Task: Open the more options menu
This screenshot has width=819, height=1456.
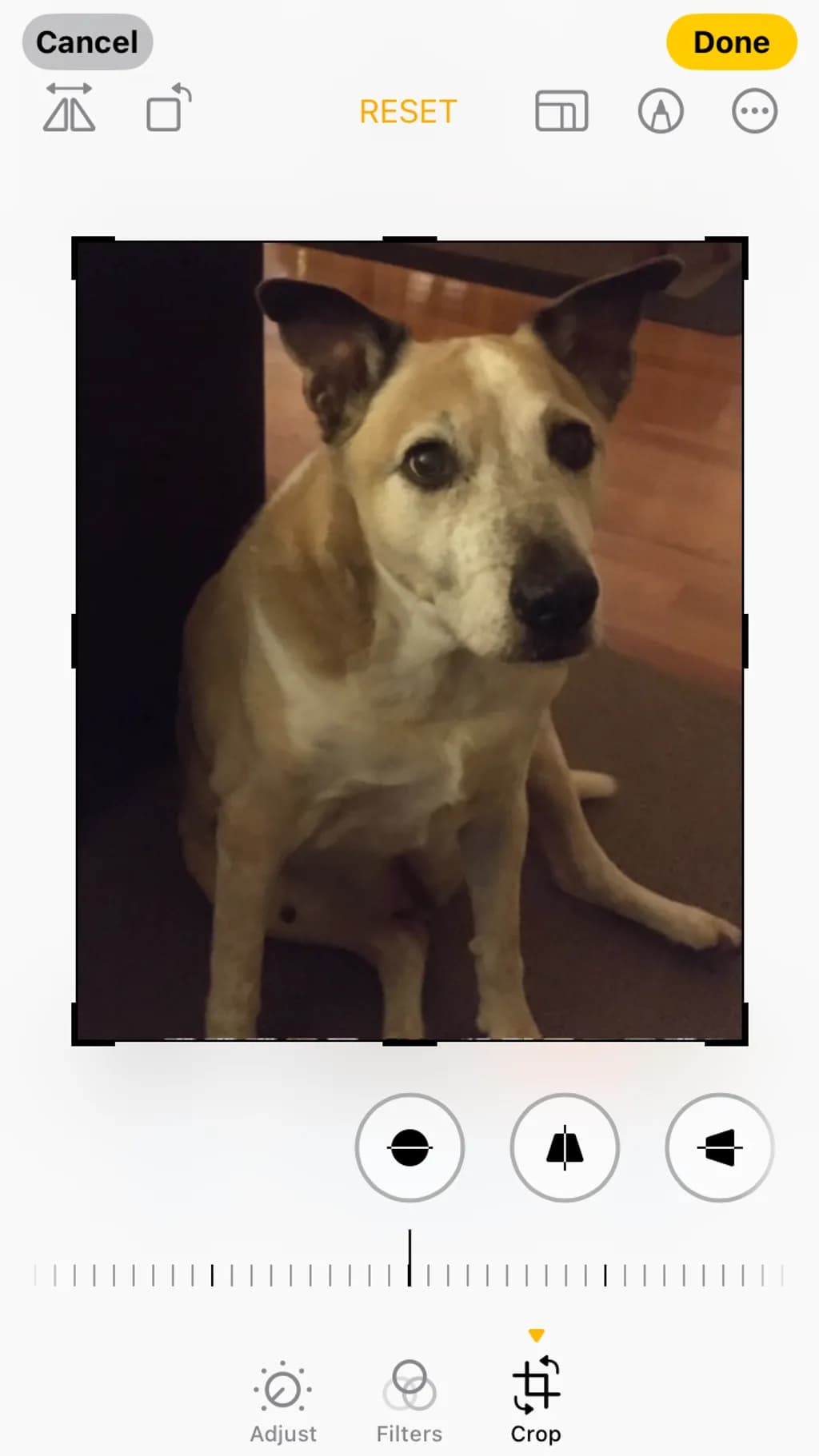Action: (x=754, y=110)
